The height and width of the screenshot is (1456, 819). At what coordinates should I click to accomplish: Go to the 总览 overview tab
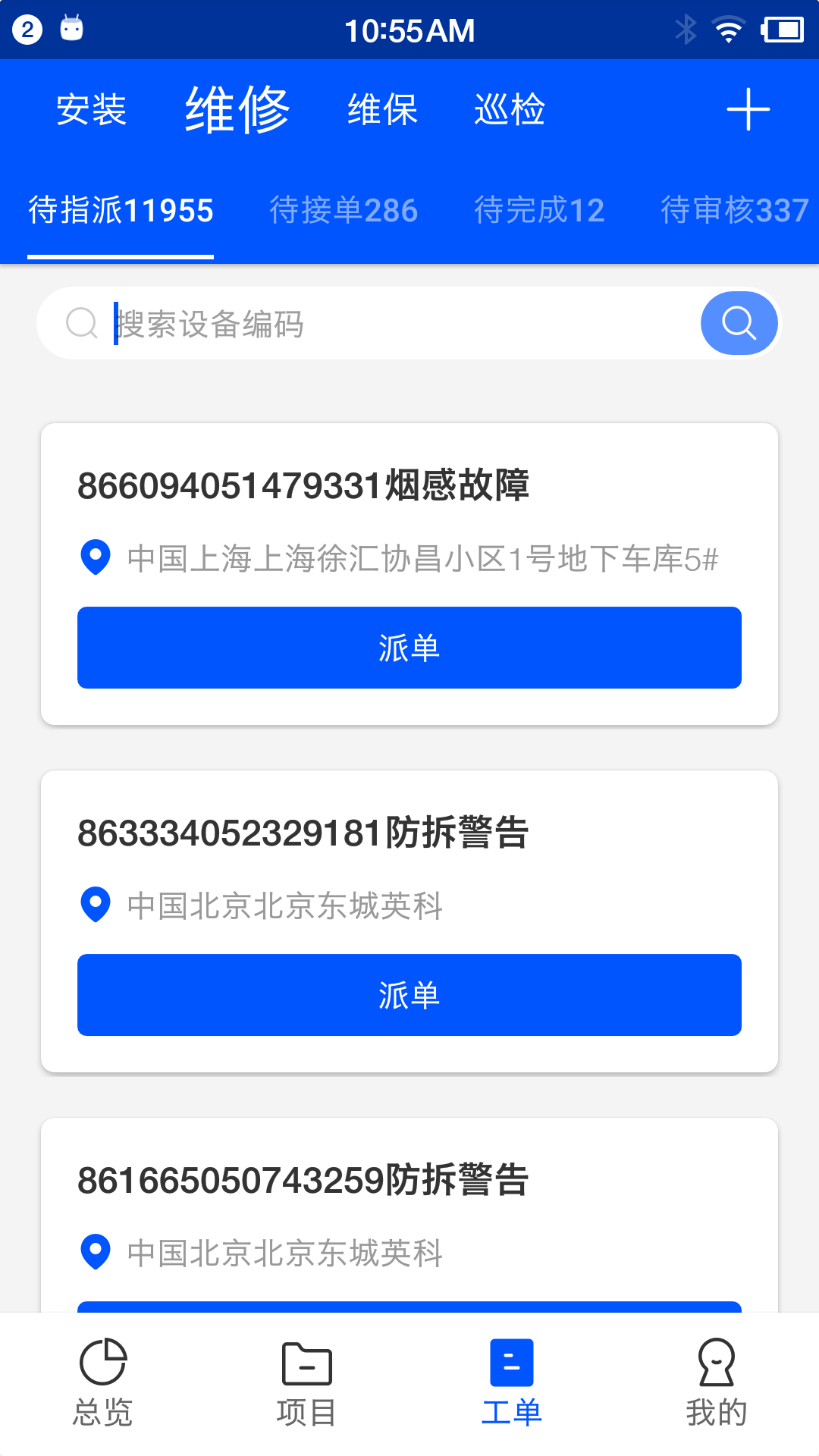coord(102,1382)
